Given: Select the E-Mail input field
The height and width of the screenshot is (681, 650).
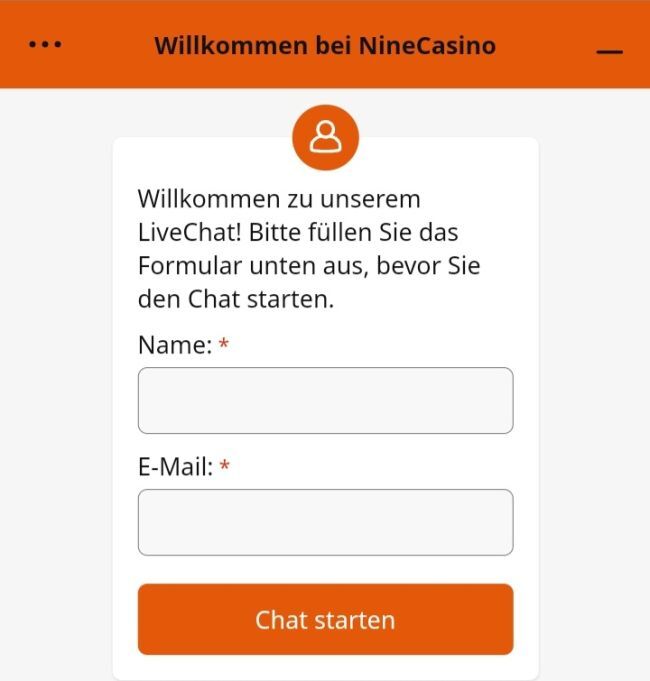Looking at the screenshot, I should pos(325,522).
